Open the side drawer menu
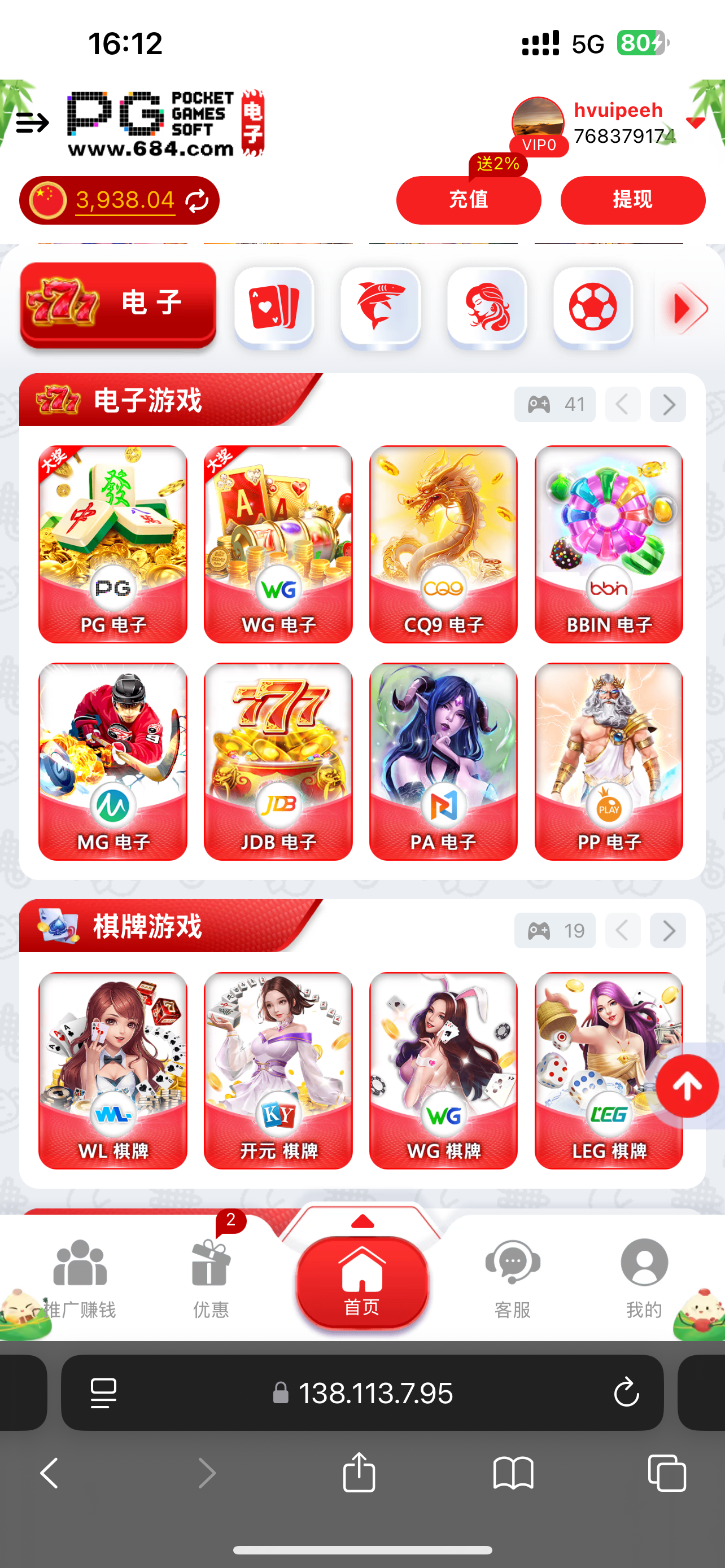This screenshot has width=725, height=1568. (32, 123)
